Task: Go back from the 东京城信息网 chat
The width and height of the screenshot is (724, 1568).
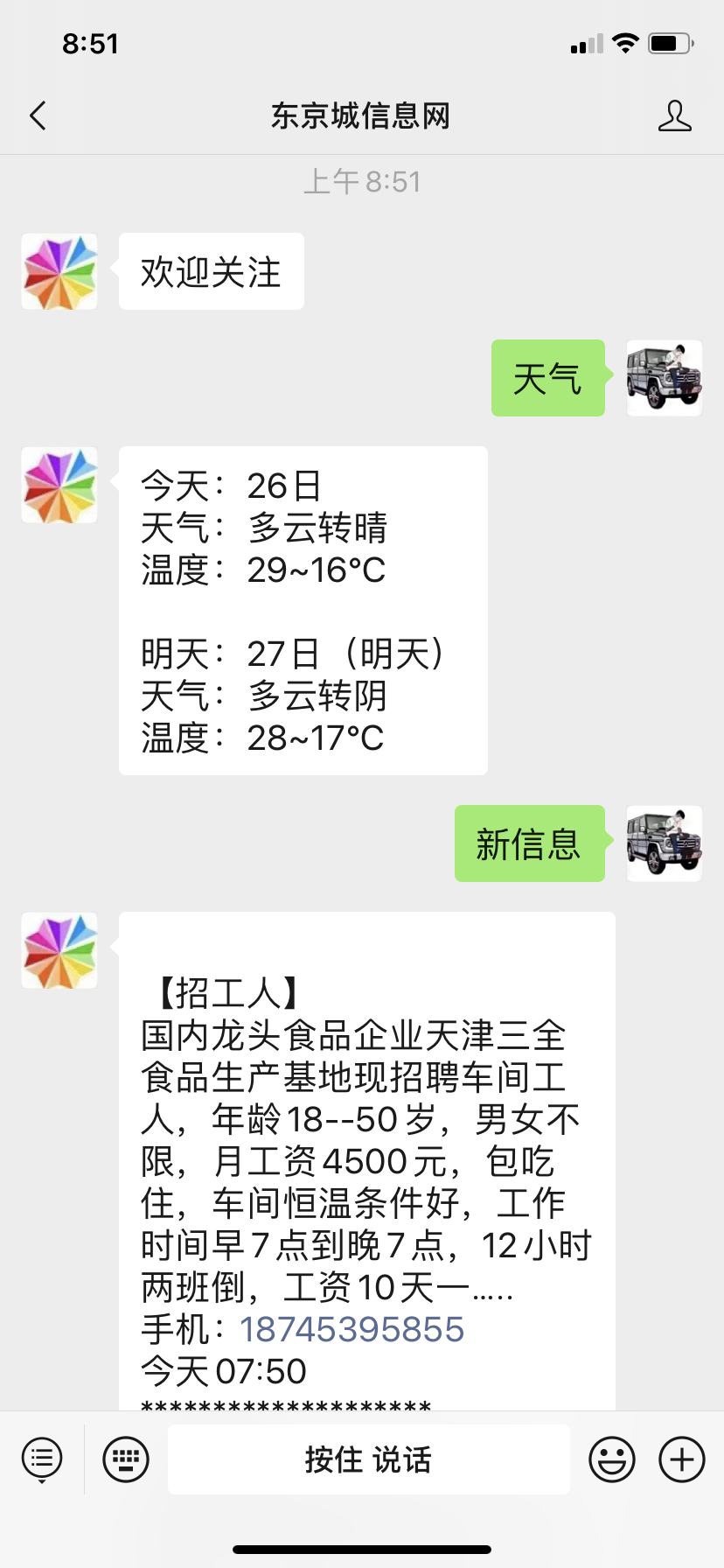Action: pyautogui.click(x=38, y=115)
